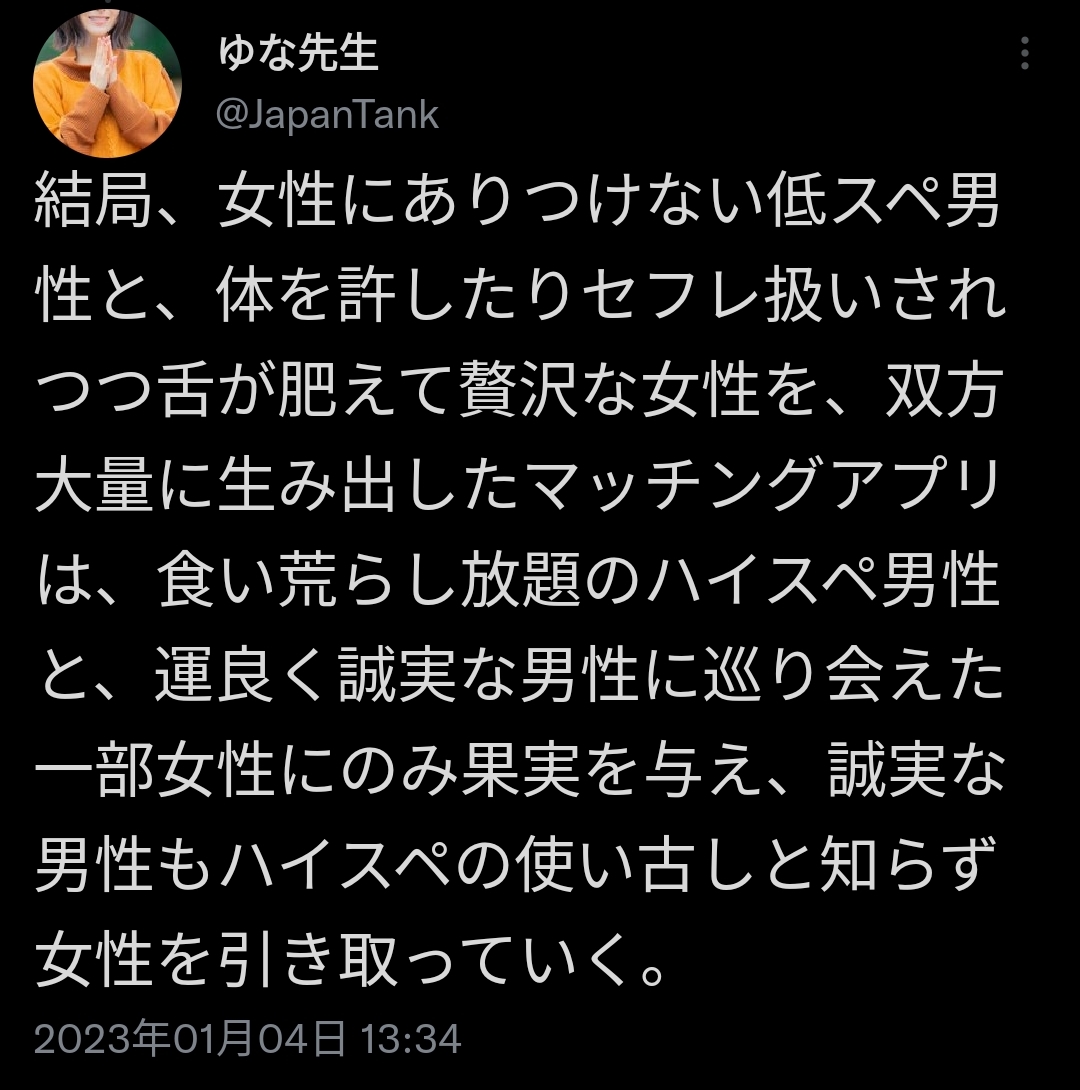Open the tweet's three-dot overflow menu

pos(1024,53)
